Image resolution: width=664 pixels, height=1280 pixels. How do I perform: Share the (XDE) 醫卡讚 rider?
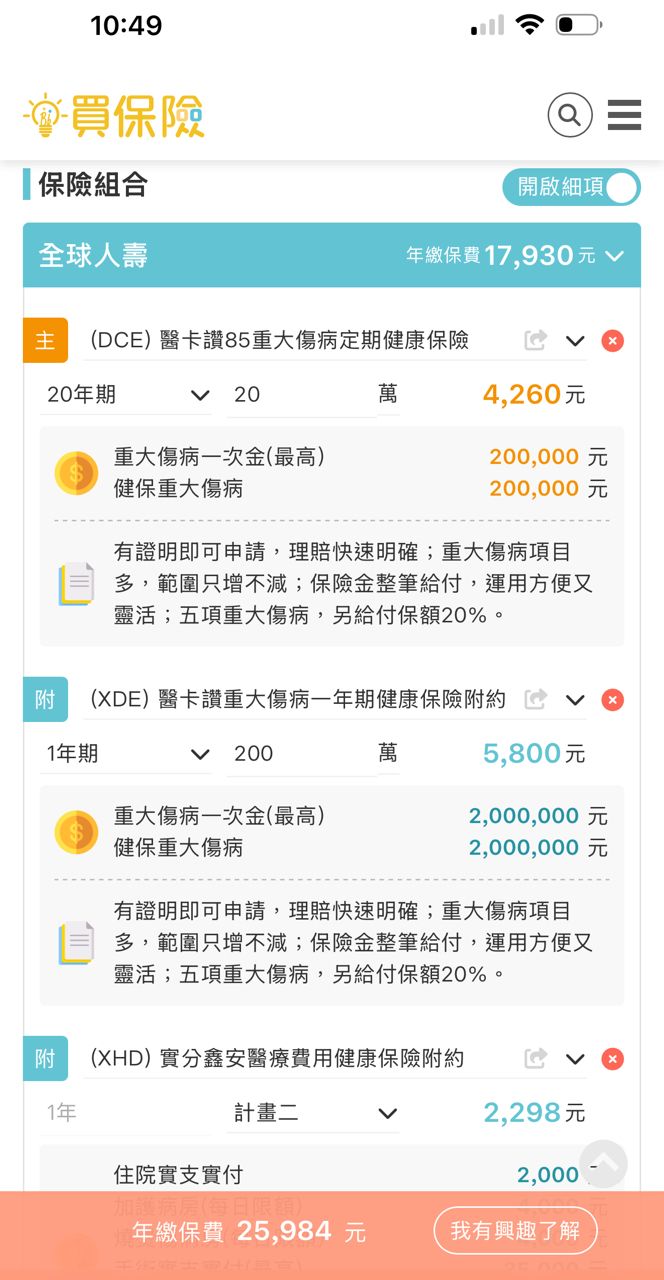click(x=536, y=700)
